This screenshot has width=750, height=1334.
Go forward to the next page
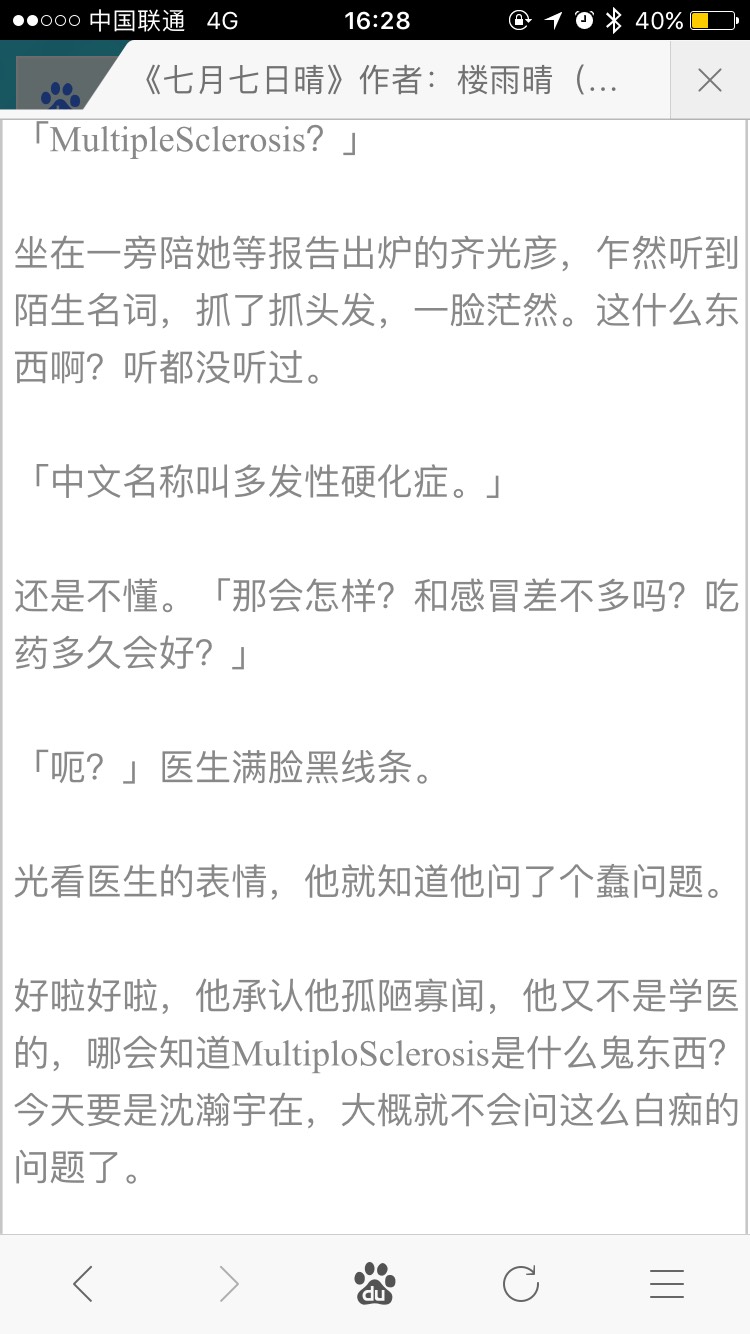click(229, 1284)
